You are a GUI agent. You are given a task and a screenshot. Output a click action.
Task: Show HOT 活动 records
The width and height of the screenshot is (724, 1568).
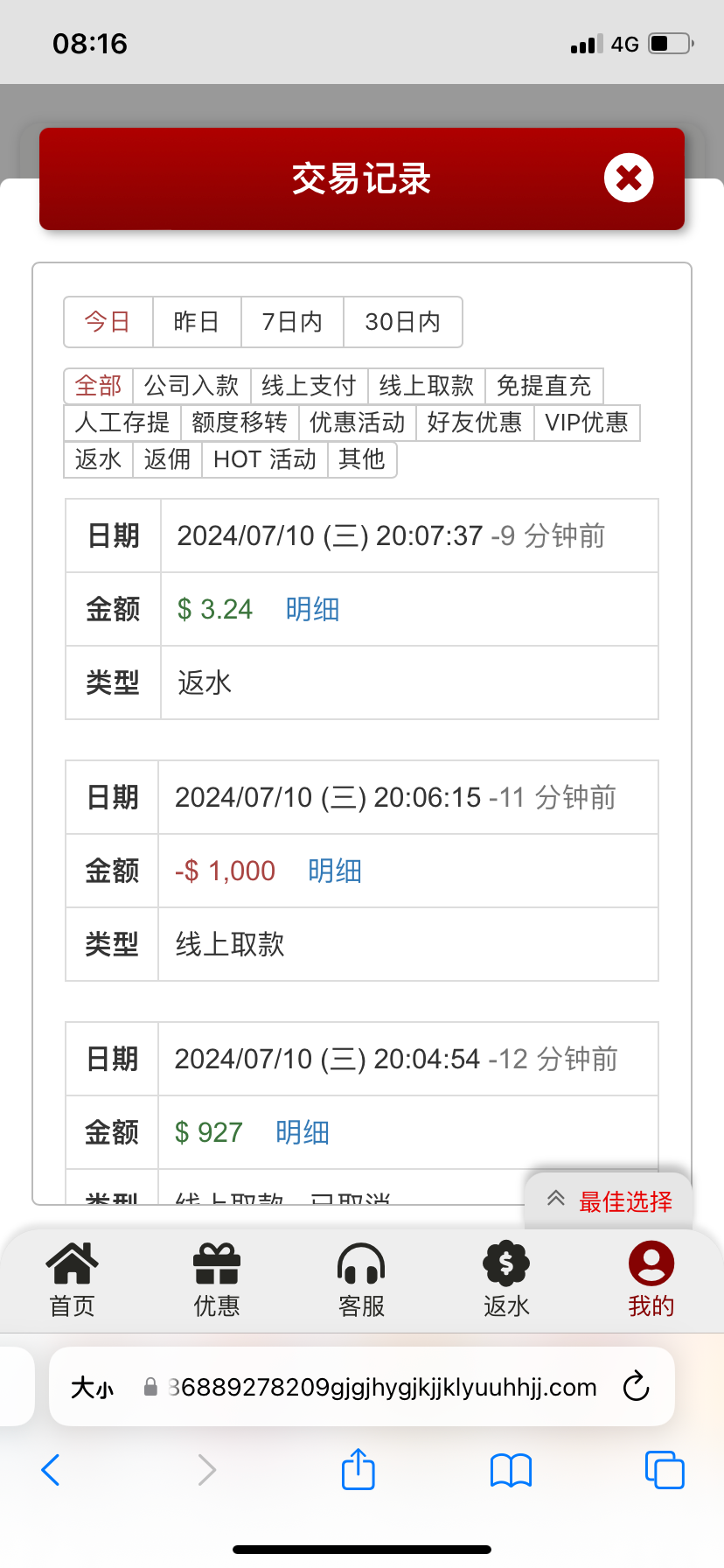(x=264, y=459)
